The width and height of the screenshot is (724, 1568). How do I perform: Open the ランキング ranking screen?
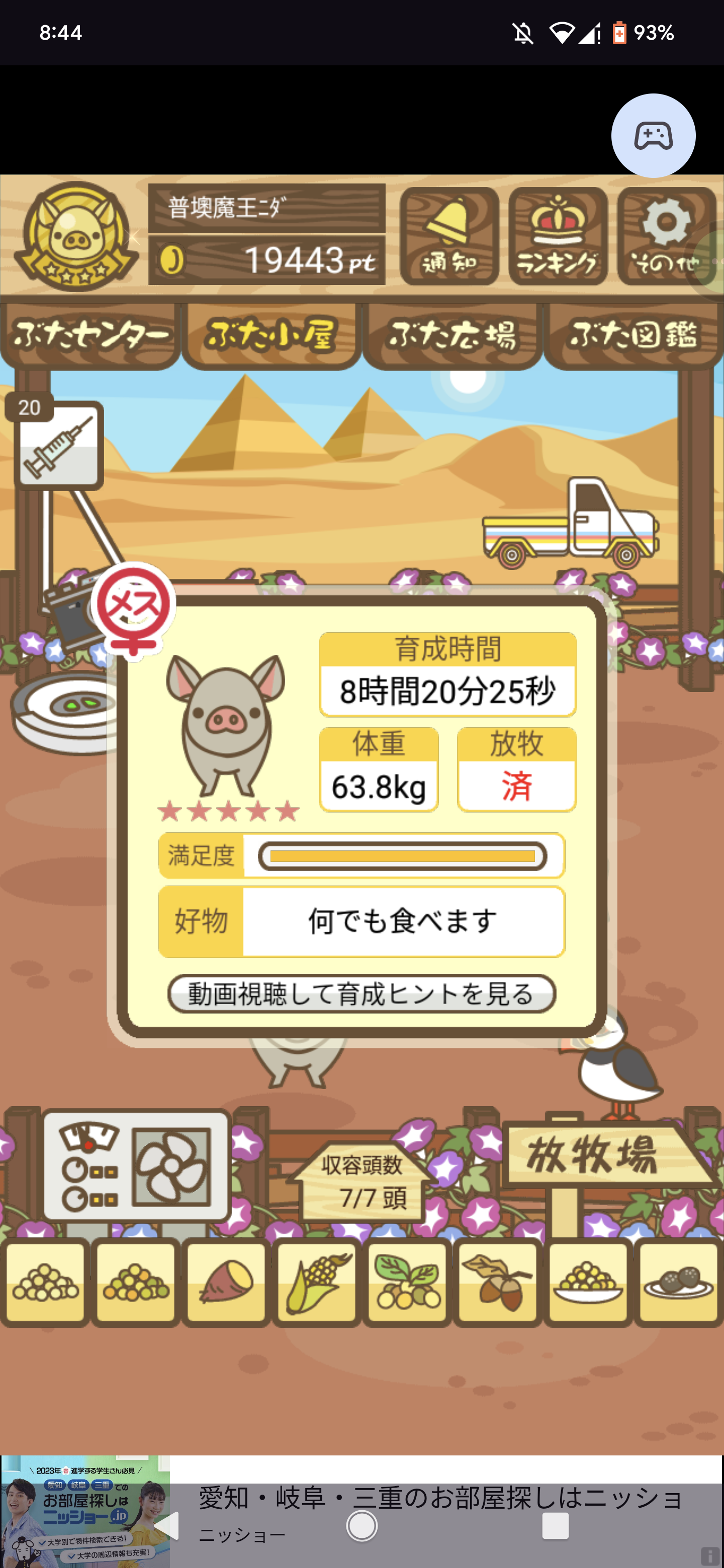tap(558, 237)
